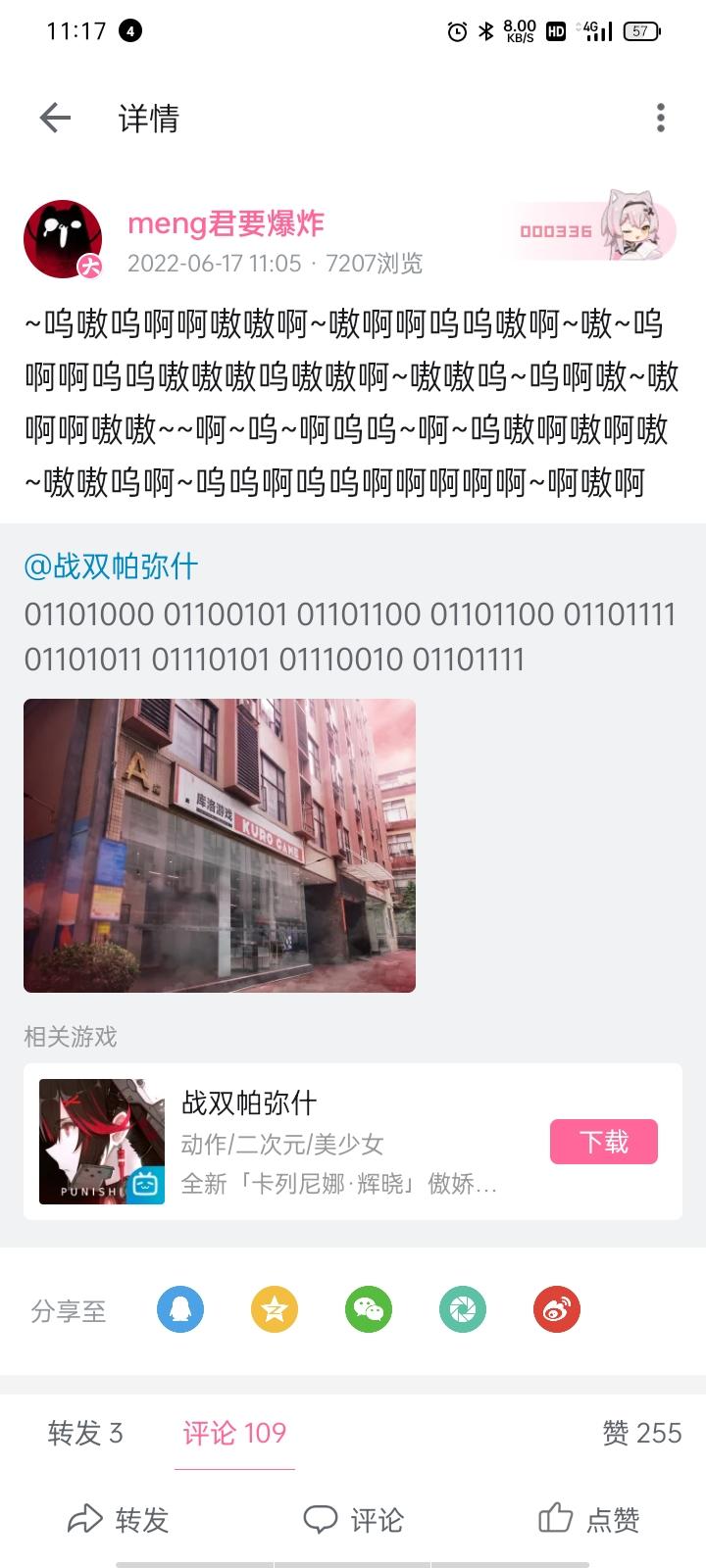Share the post to WeChat
The image size is (706, 1568).
click(370, 1310)
